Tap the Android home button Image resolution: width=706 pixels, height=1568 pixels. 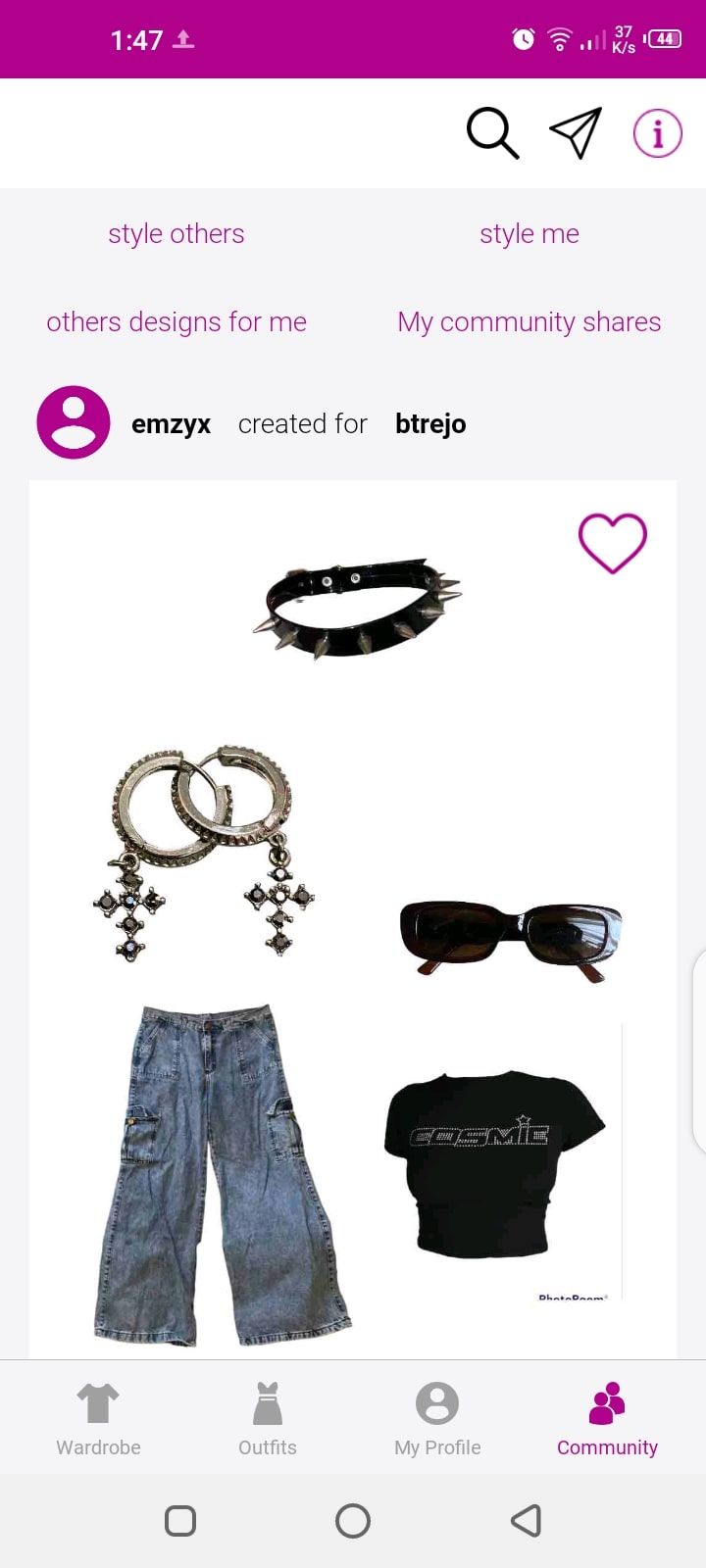click(352, 1522)
